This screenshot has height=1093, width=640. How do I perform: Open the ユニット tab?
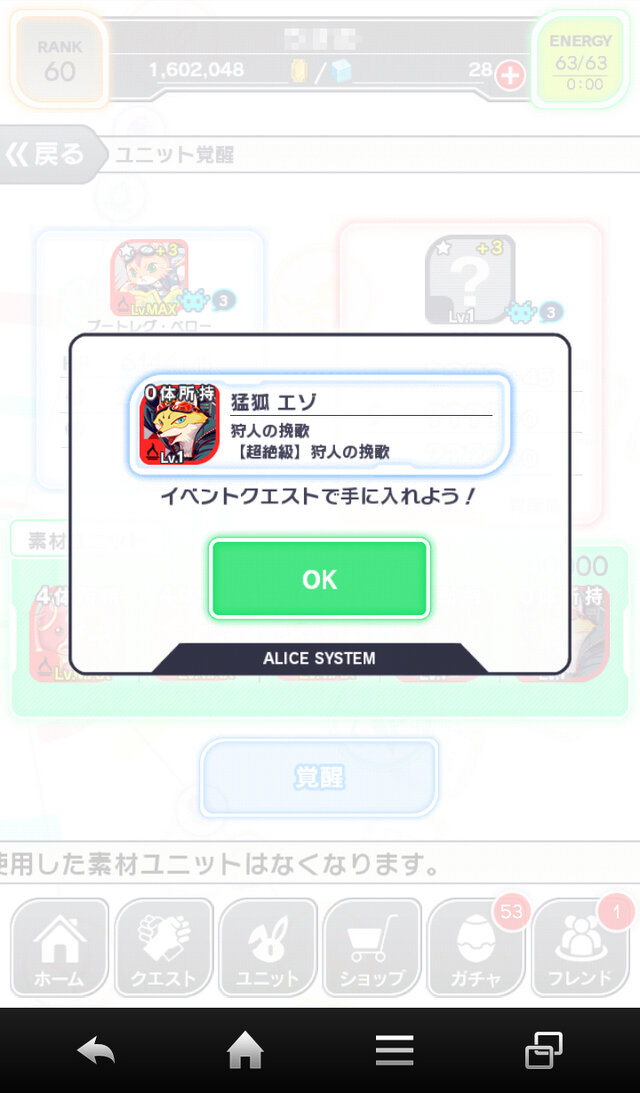pyautogui.click(x=268, y=948)
